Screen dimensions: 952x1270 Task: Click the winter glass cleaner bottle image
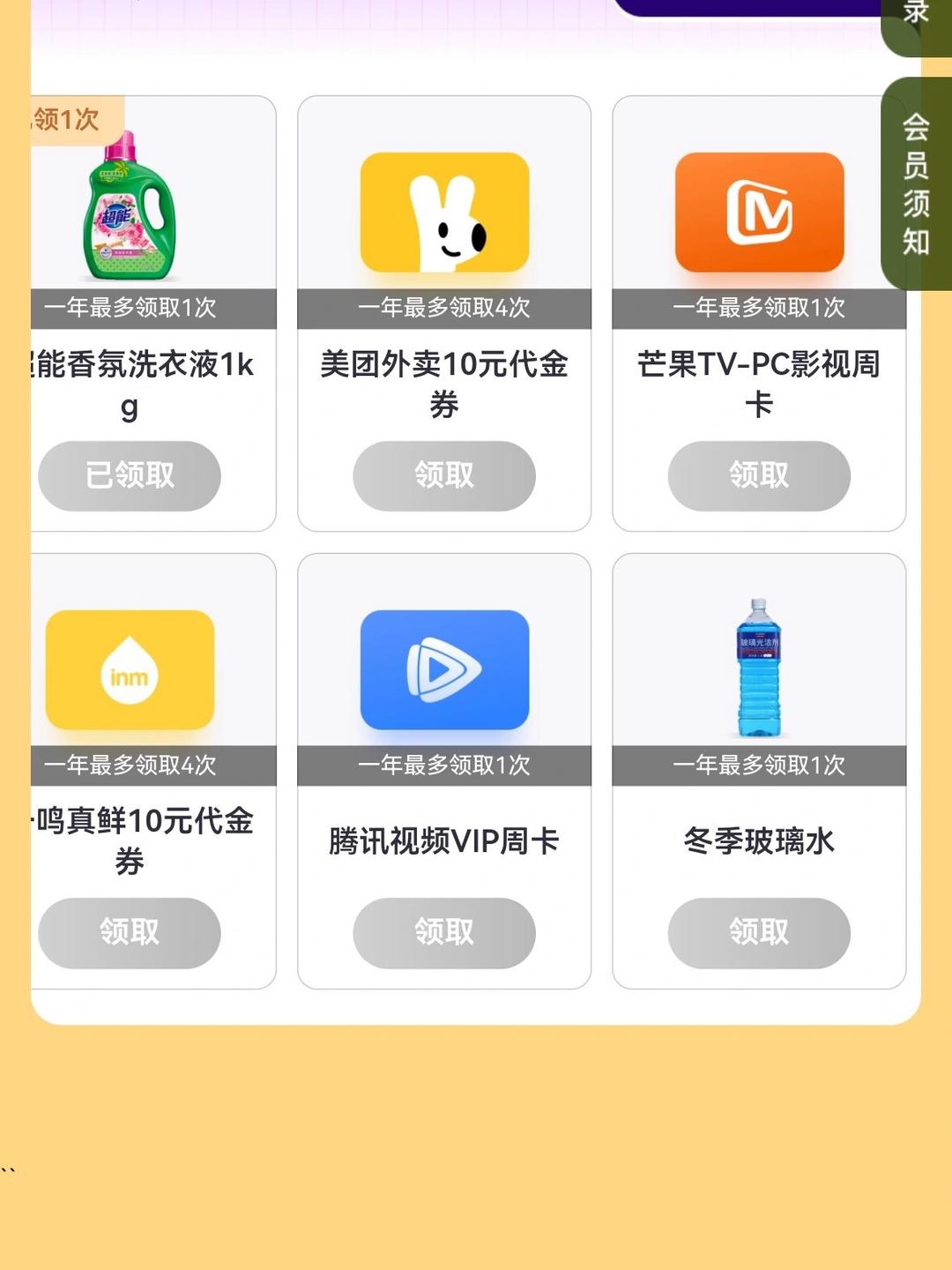point(758,670)
